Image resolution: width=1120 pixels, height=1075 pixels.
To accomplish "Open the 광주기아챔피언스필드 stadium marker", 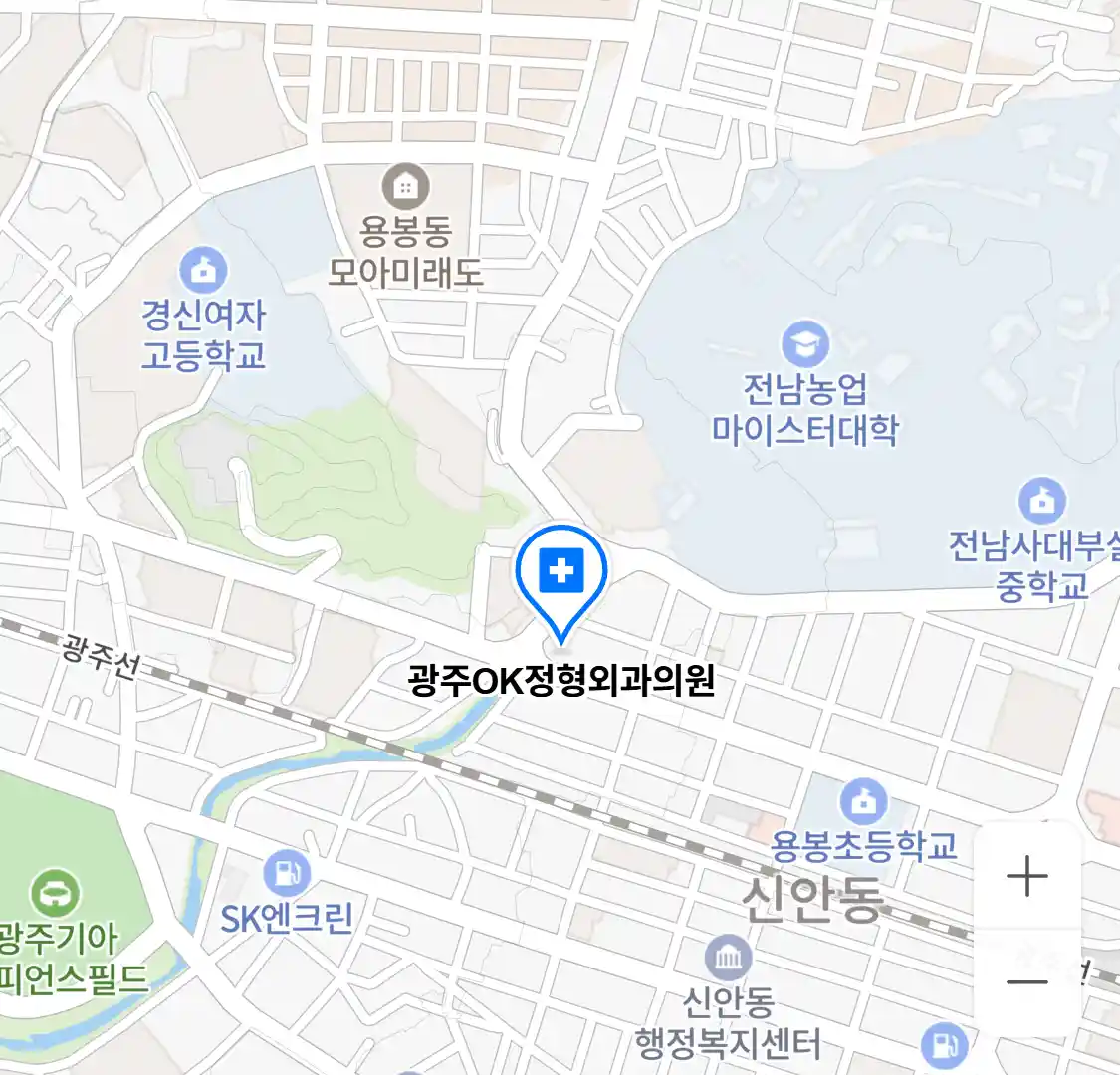I will click(x=55, y=893).
